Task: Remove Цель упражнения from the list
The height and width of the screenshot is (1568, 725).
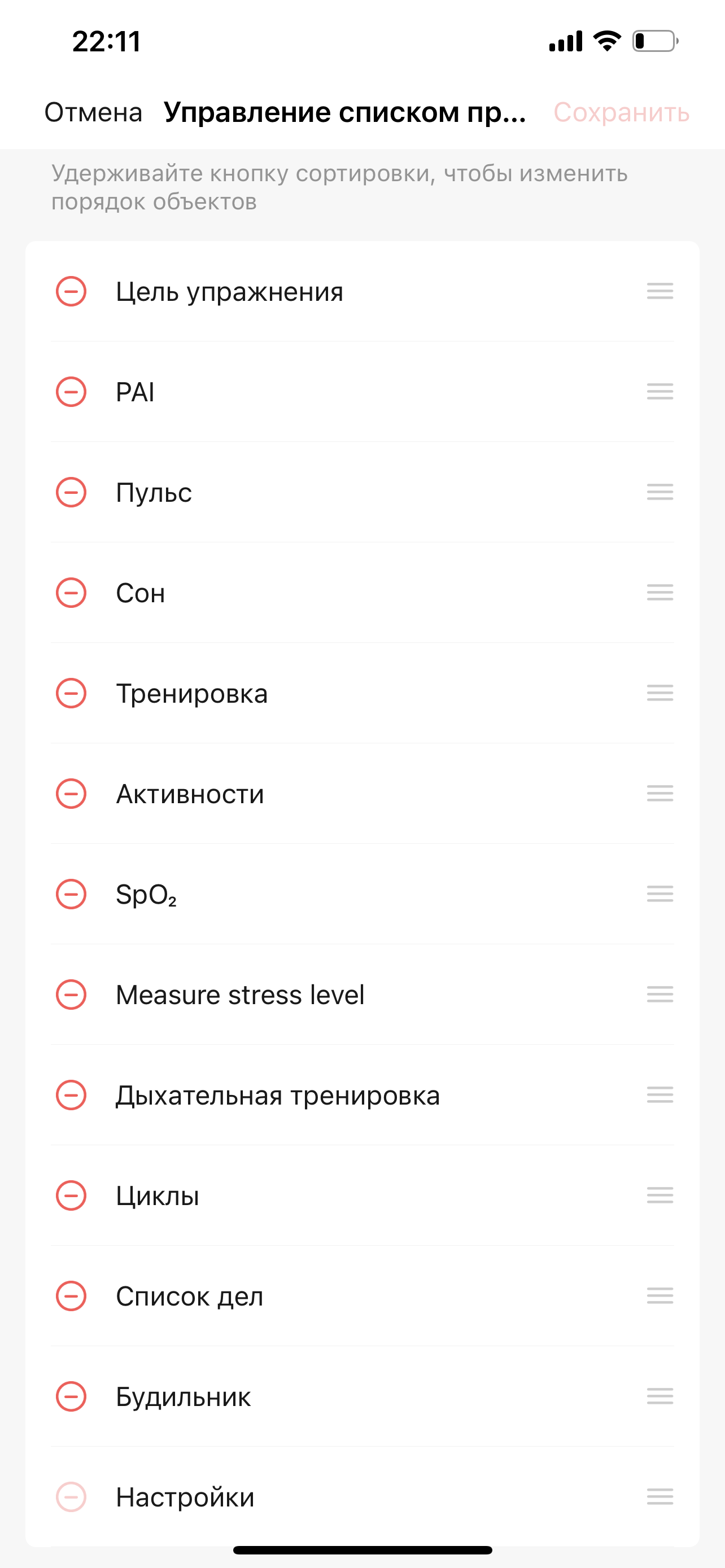Action: click(x=71, y=292)
